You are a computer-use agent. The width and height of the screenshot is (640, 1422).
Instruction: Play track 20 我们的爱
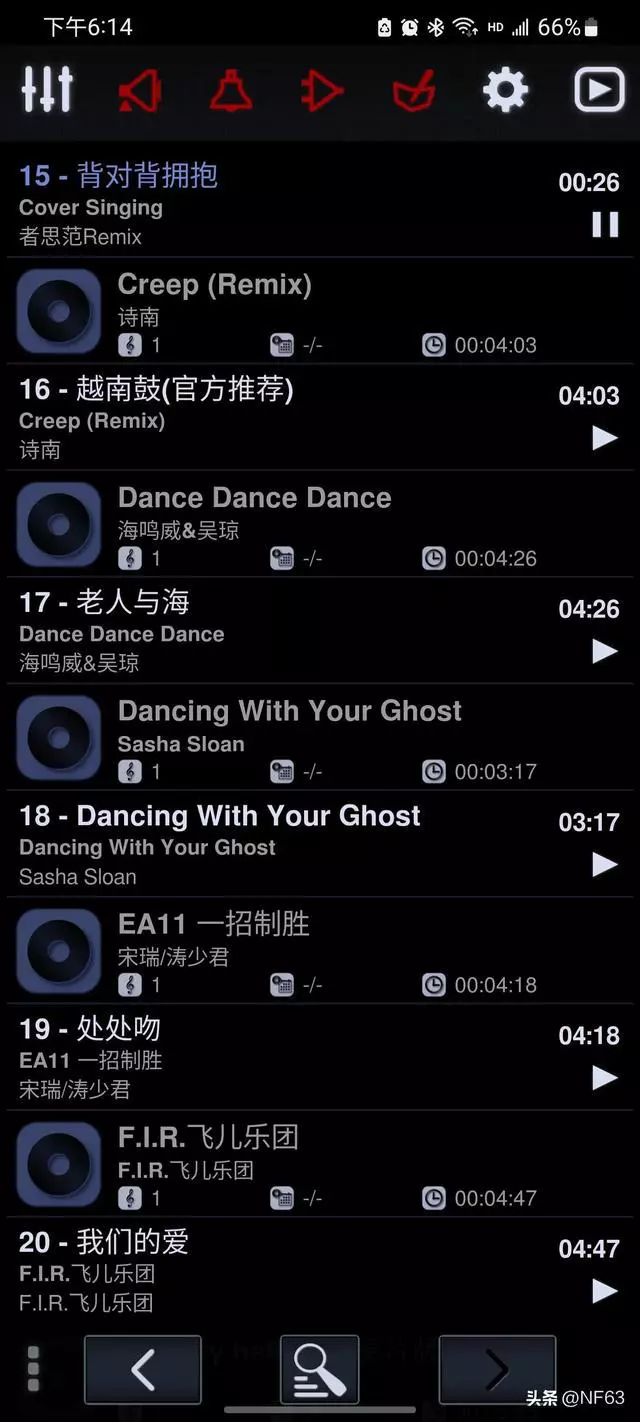[x=604, y=1291]
